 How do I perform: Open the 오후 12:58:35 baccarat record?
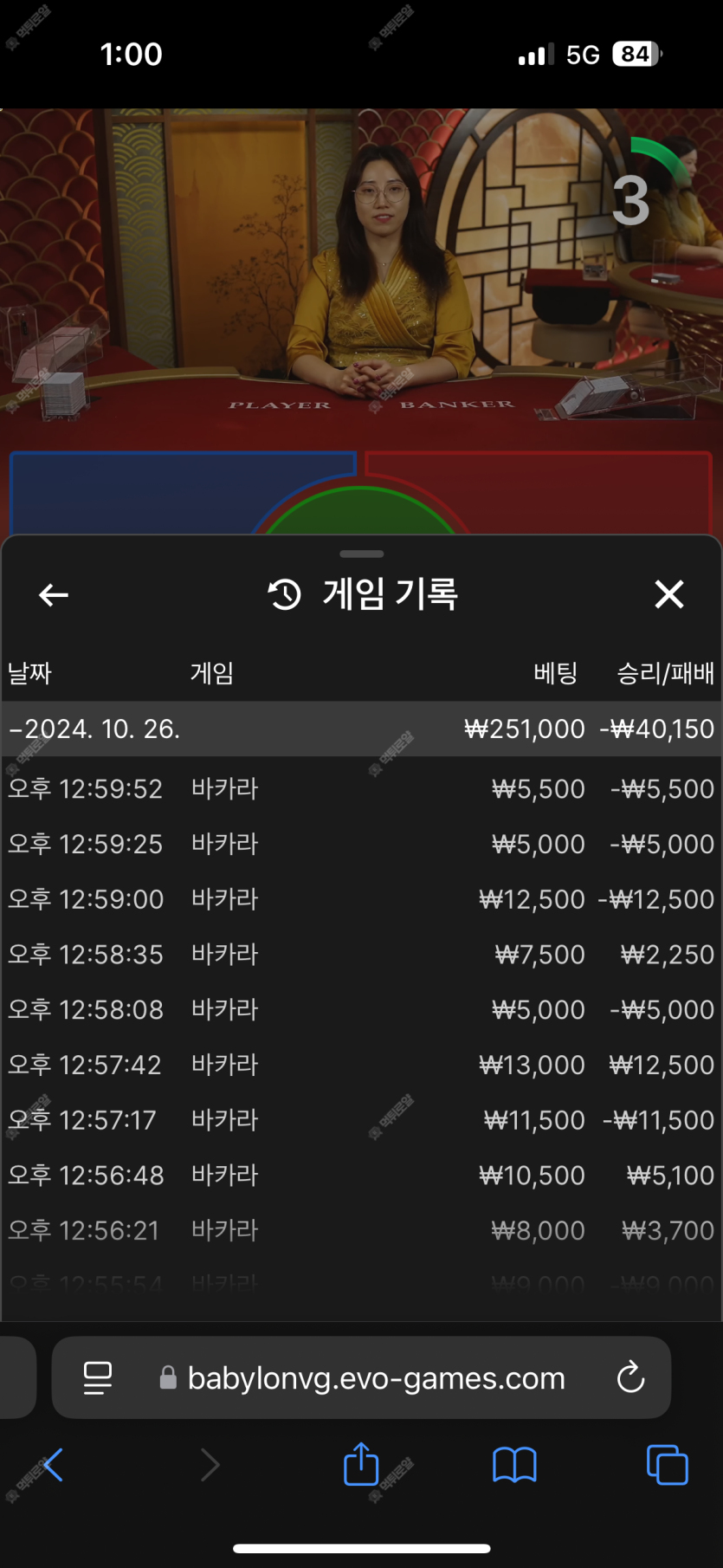click(x=361, y=955)
